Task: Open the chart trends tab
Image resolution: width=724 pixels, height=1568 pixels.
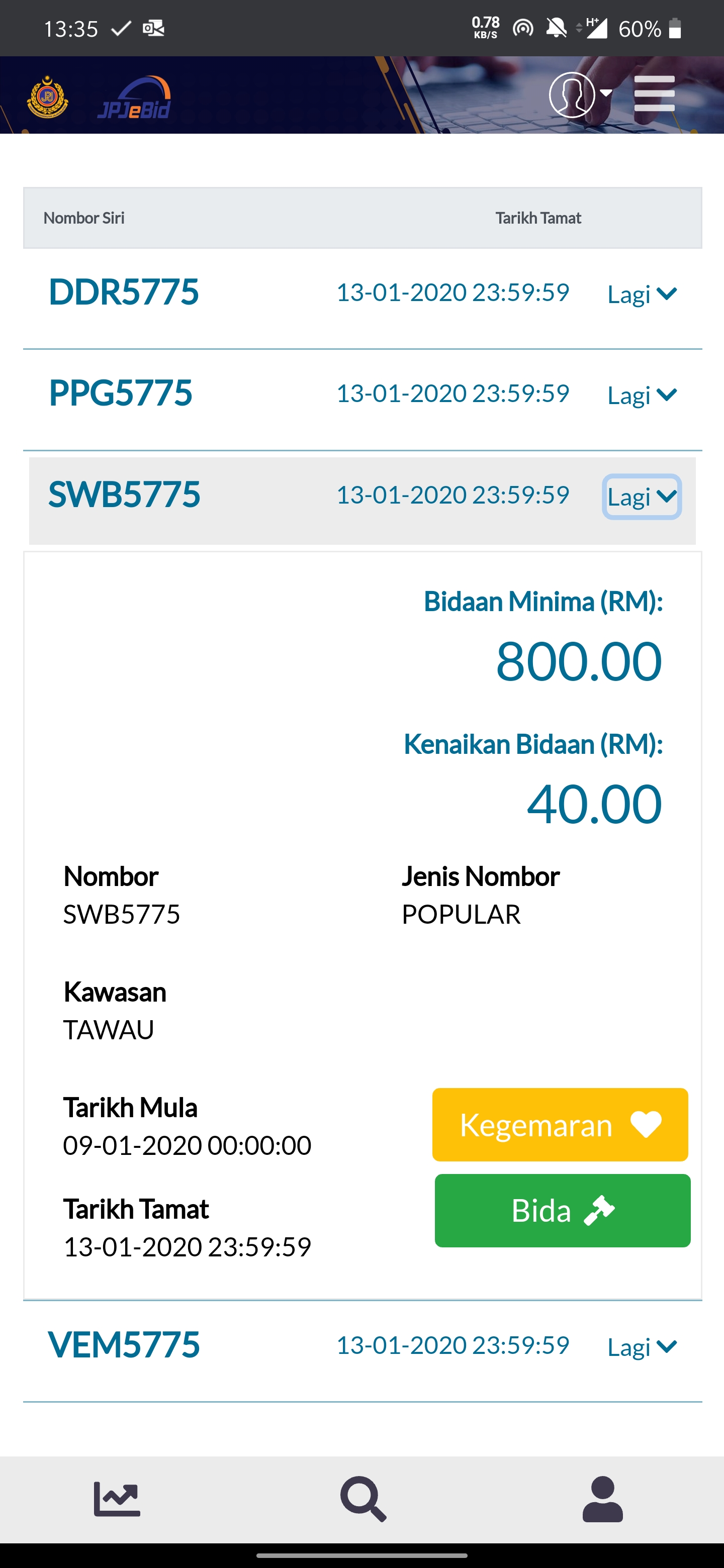Action: point(117,1498)
